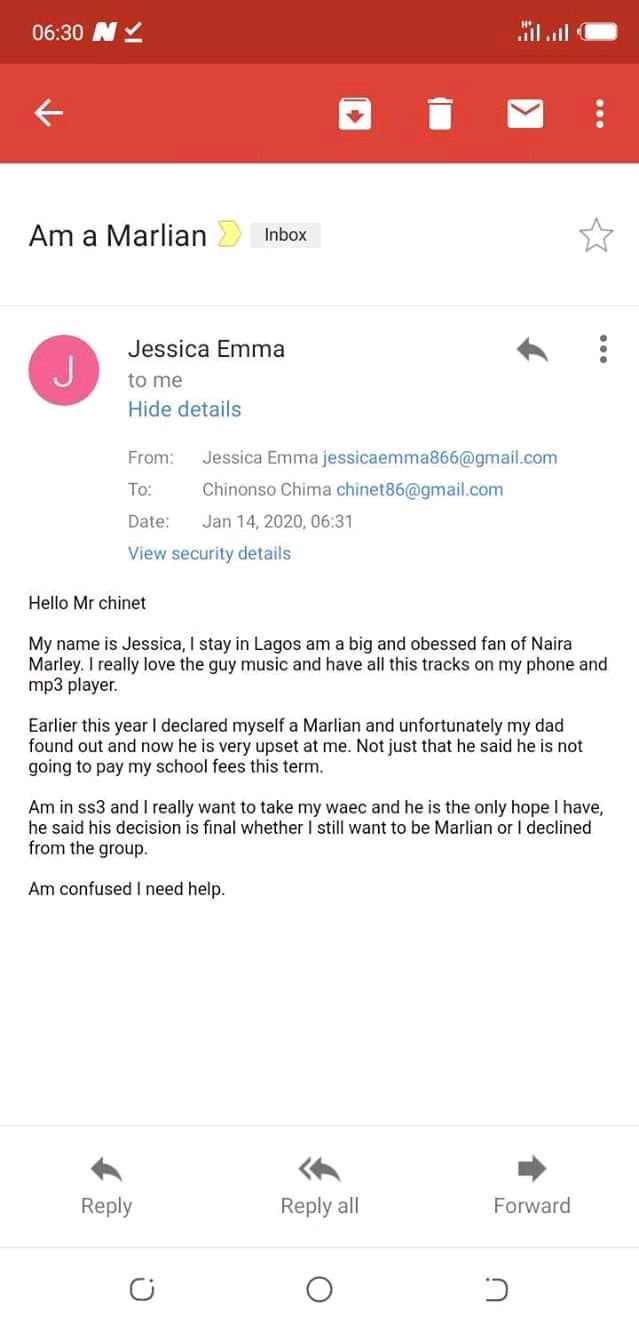Tap the Reply button at bottom
The image size is (639, 1332).
106,1187
